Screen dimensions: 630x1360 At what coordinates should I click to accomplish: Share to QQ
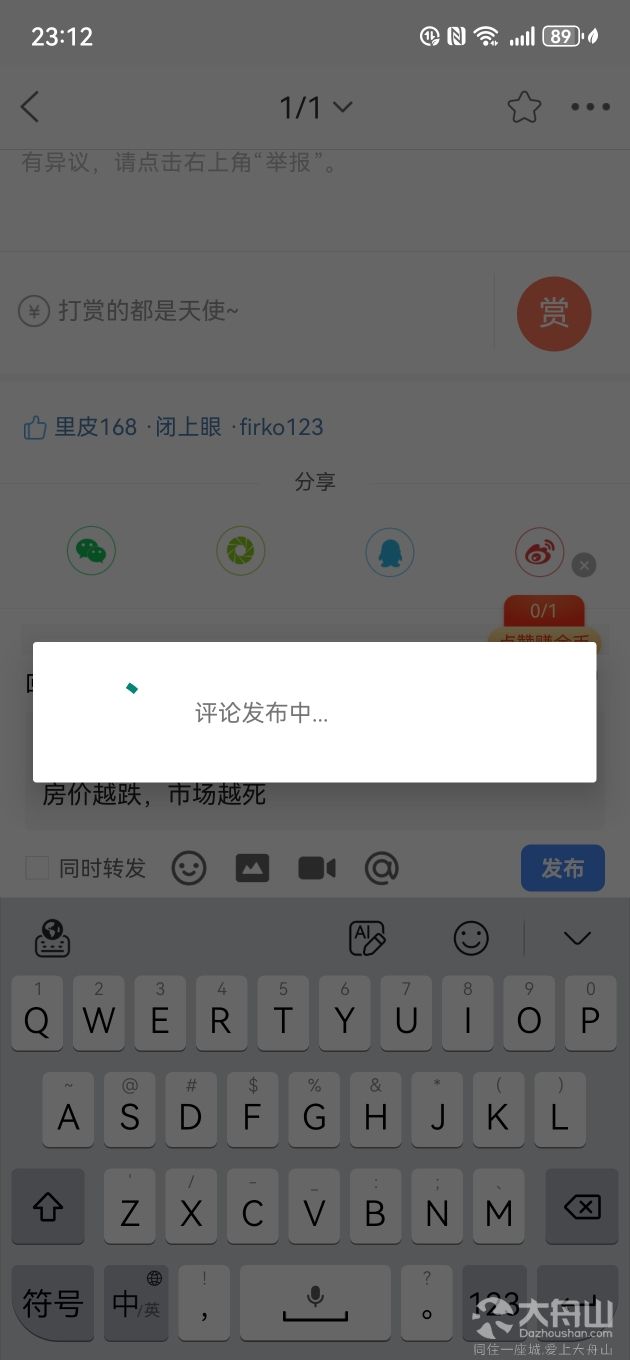click(390, 551)
